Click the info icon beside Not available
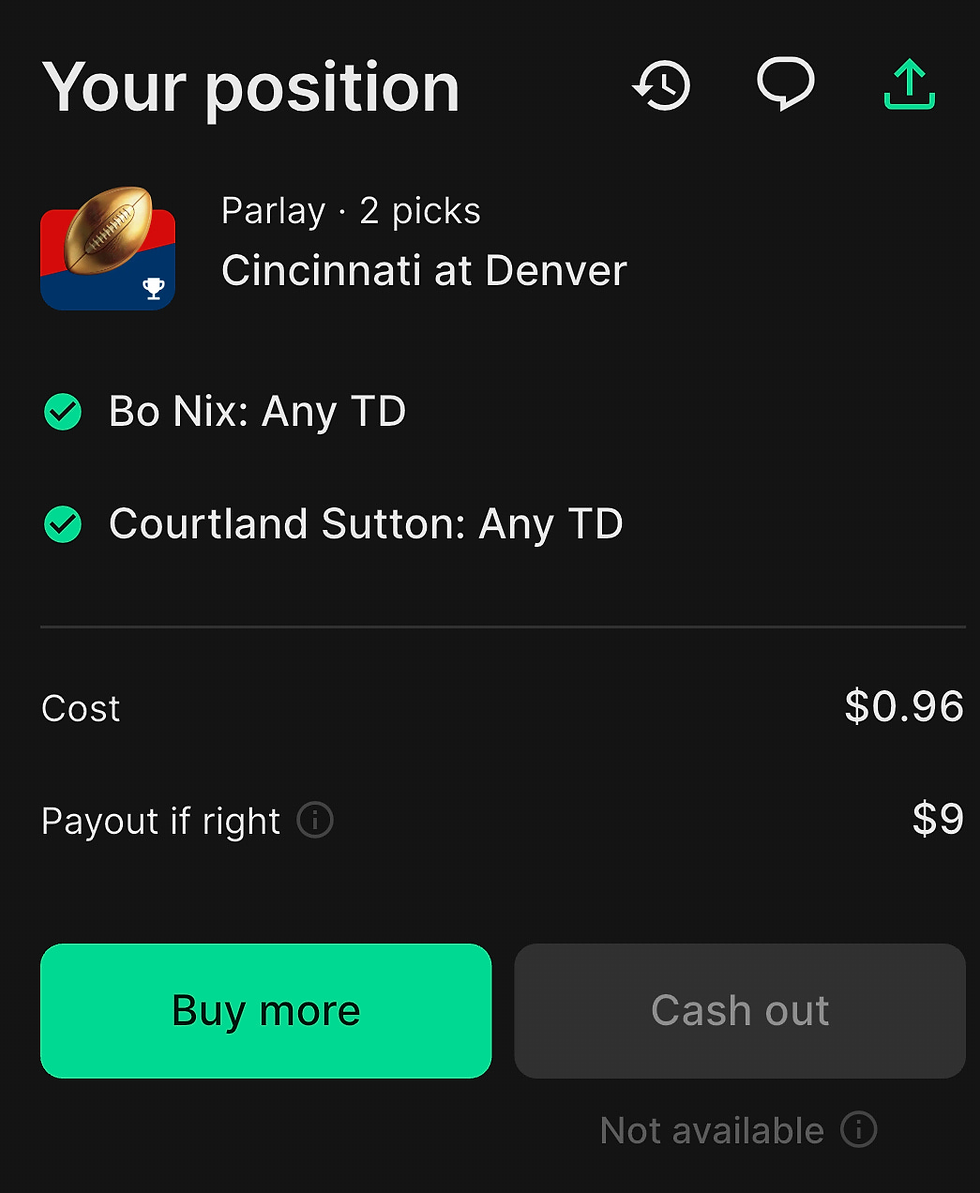The width and height of the screenshot is (980, 1193). tap(858, 1130)
